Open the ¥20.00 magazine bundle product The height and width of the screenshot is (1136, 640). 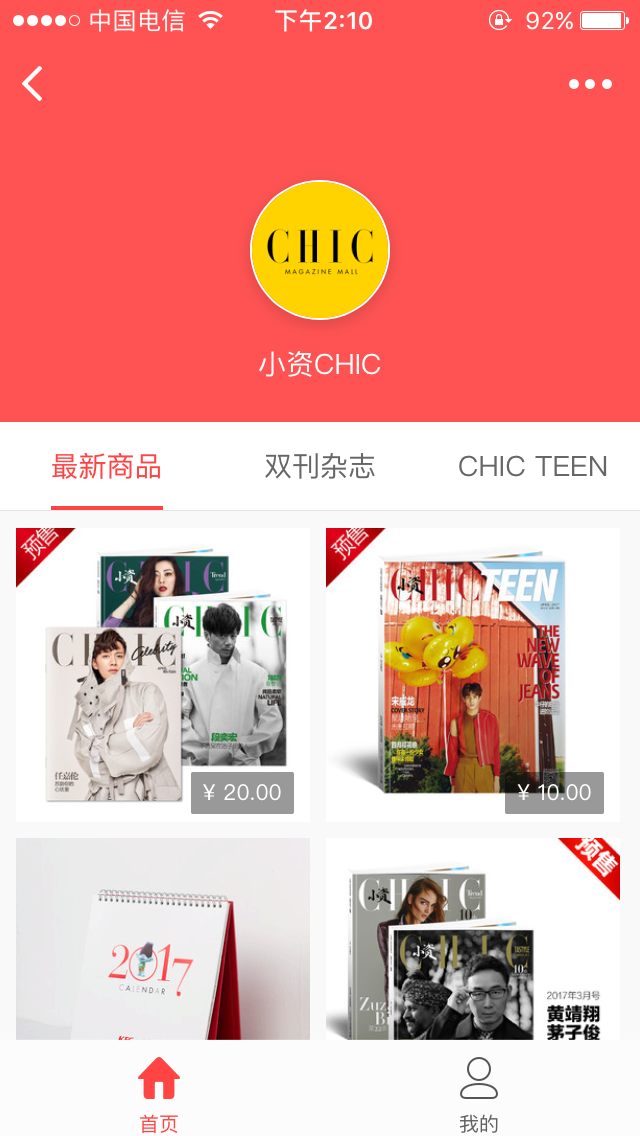163,674
